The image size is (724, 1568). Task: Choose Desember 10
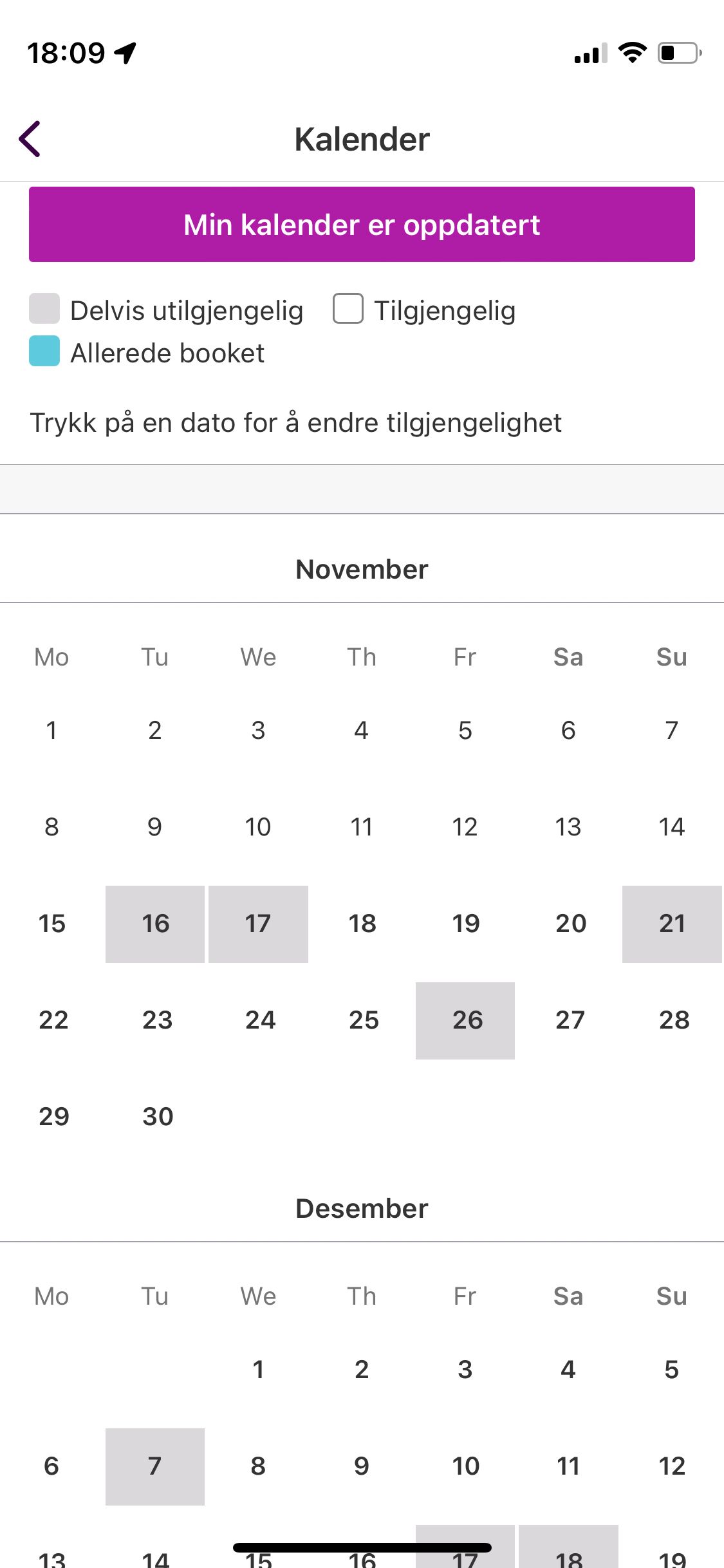(465, 1466)
